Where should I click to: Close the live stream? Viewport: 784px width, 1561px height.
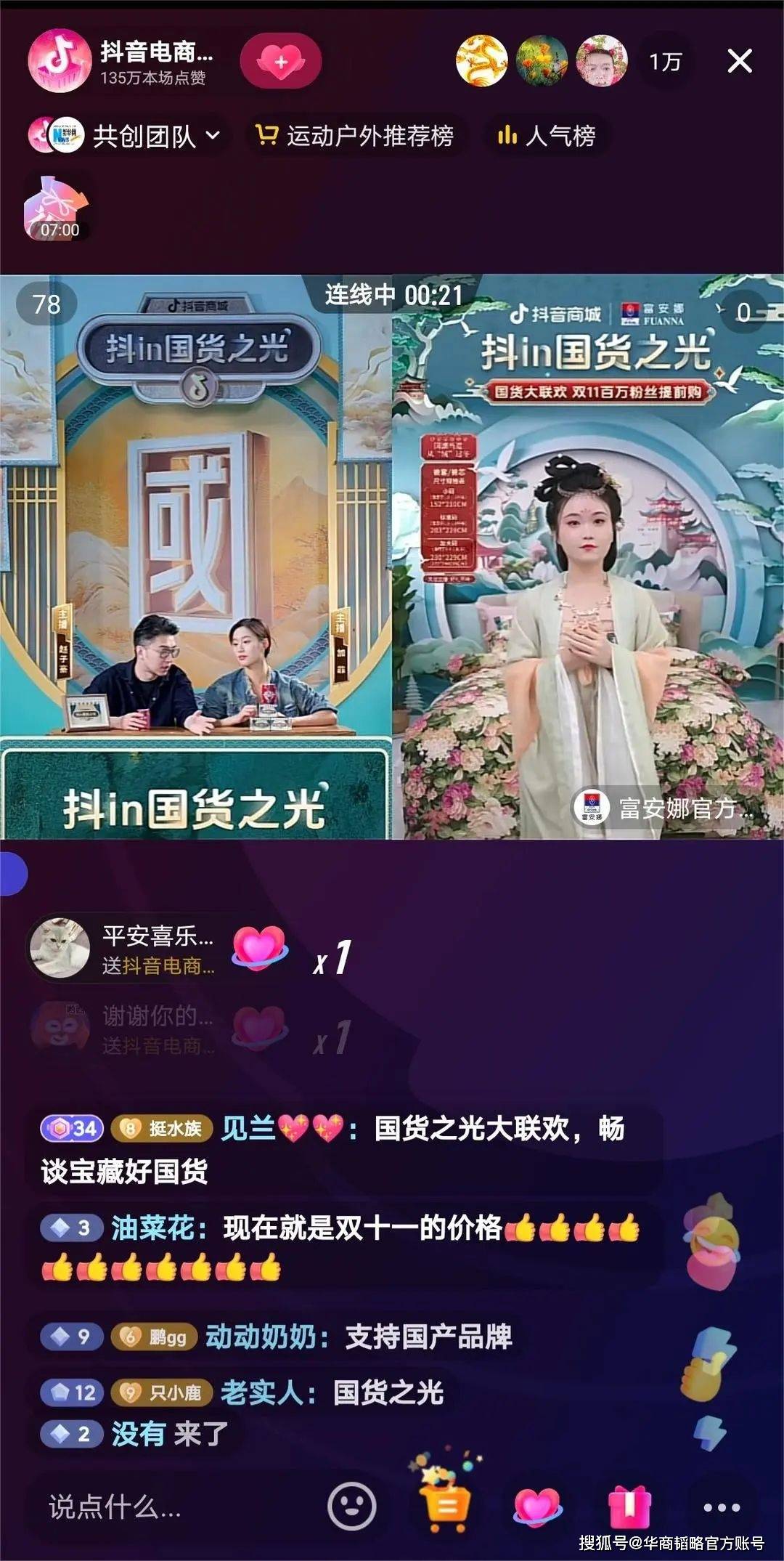coord(739,62)
